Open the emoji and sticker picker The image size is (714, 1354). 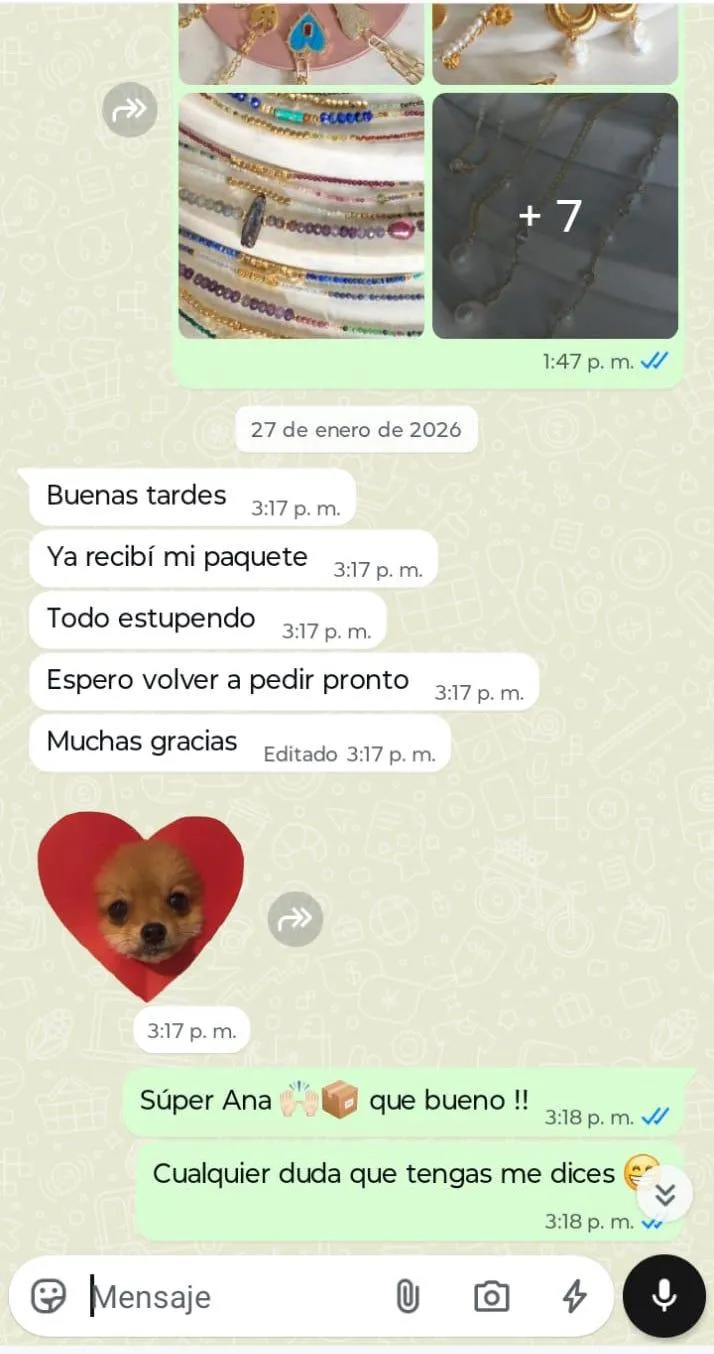pos(48,1297)
